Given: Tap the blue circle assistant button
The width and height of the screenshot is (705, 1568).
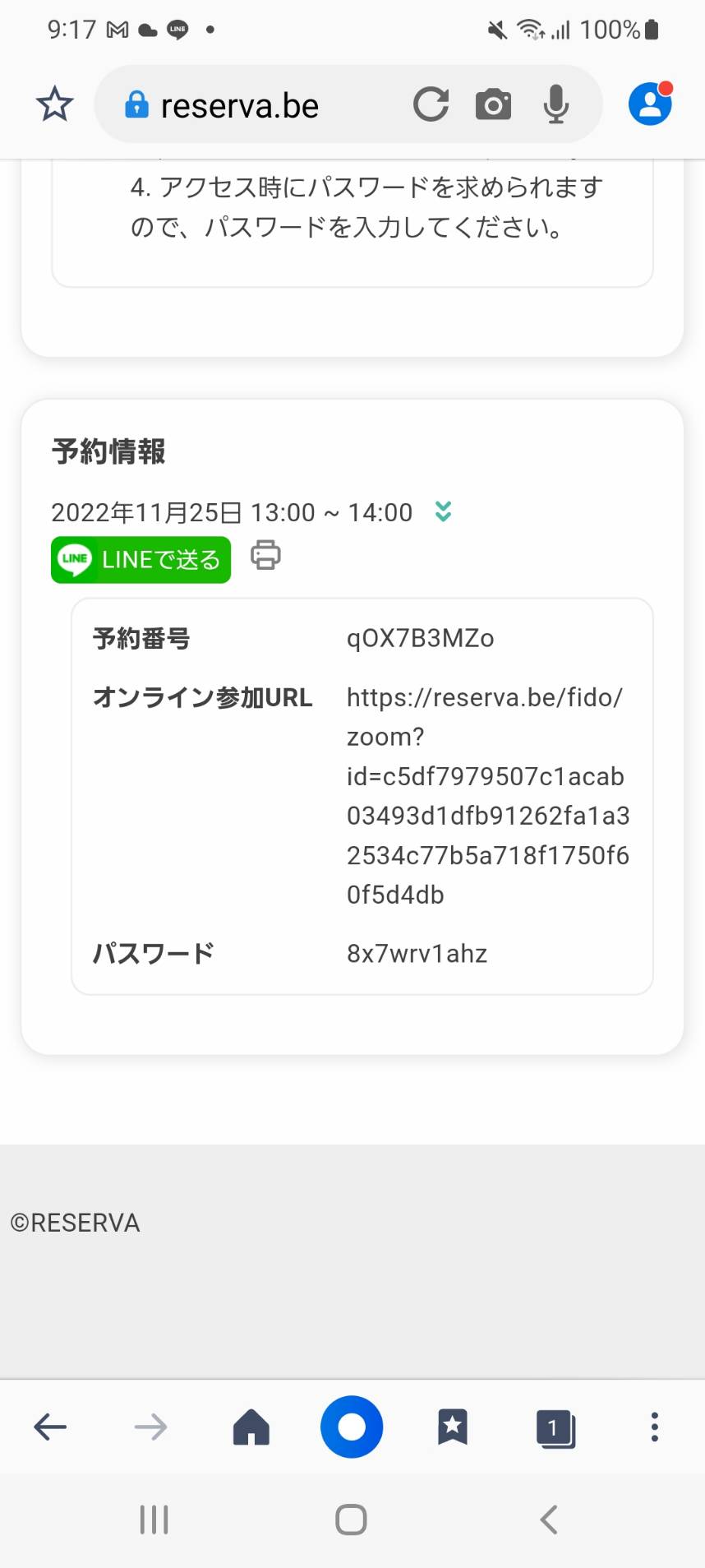Looking at the screenshot, I should click(352, 1427).
